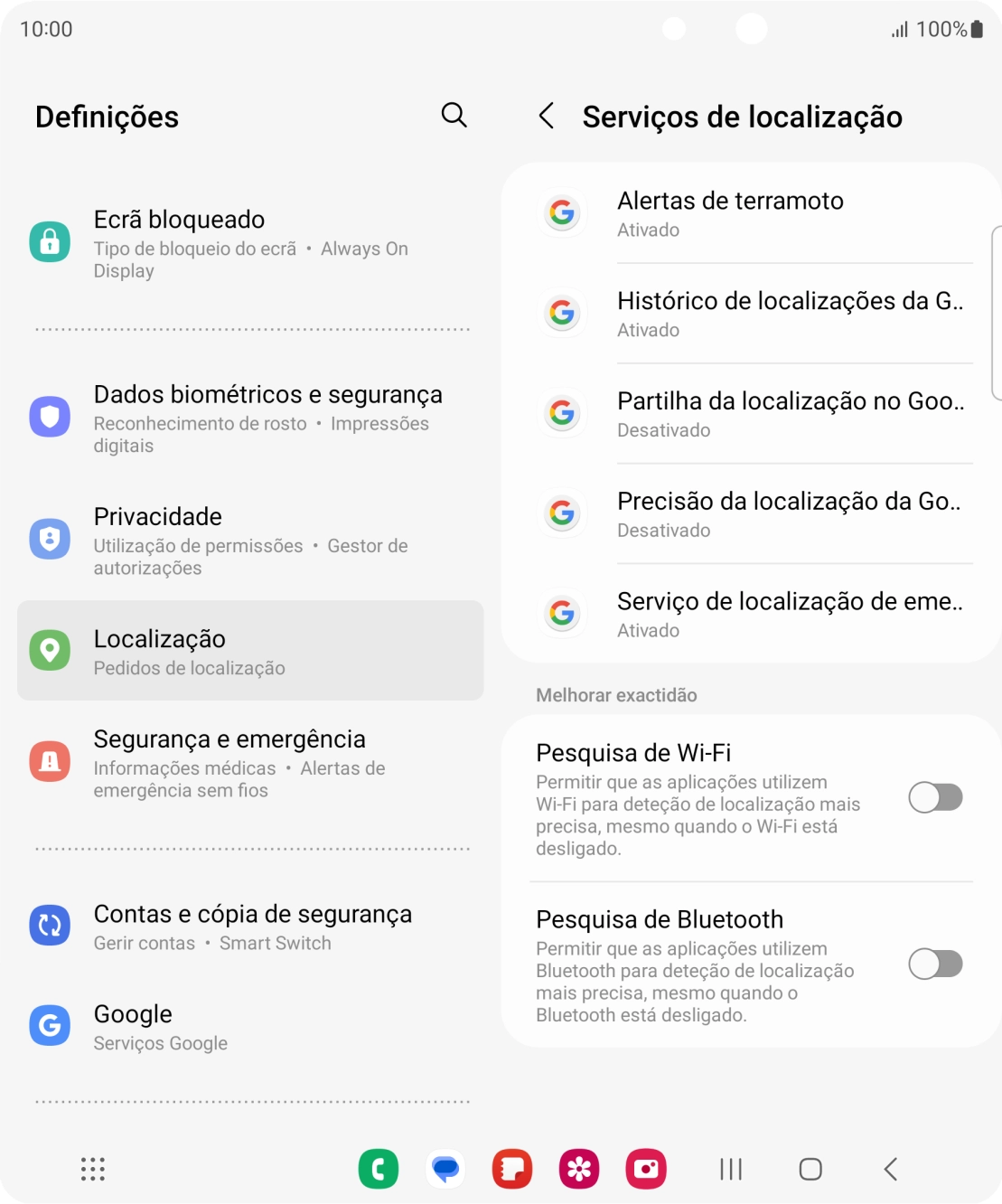Go back from Serviços de localização
The width and height of the screenshot is (1002, 1204).
click(x=548, y=117)
